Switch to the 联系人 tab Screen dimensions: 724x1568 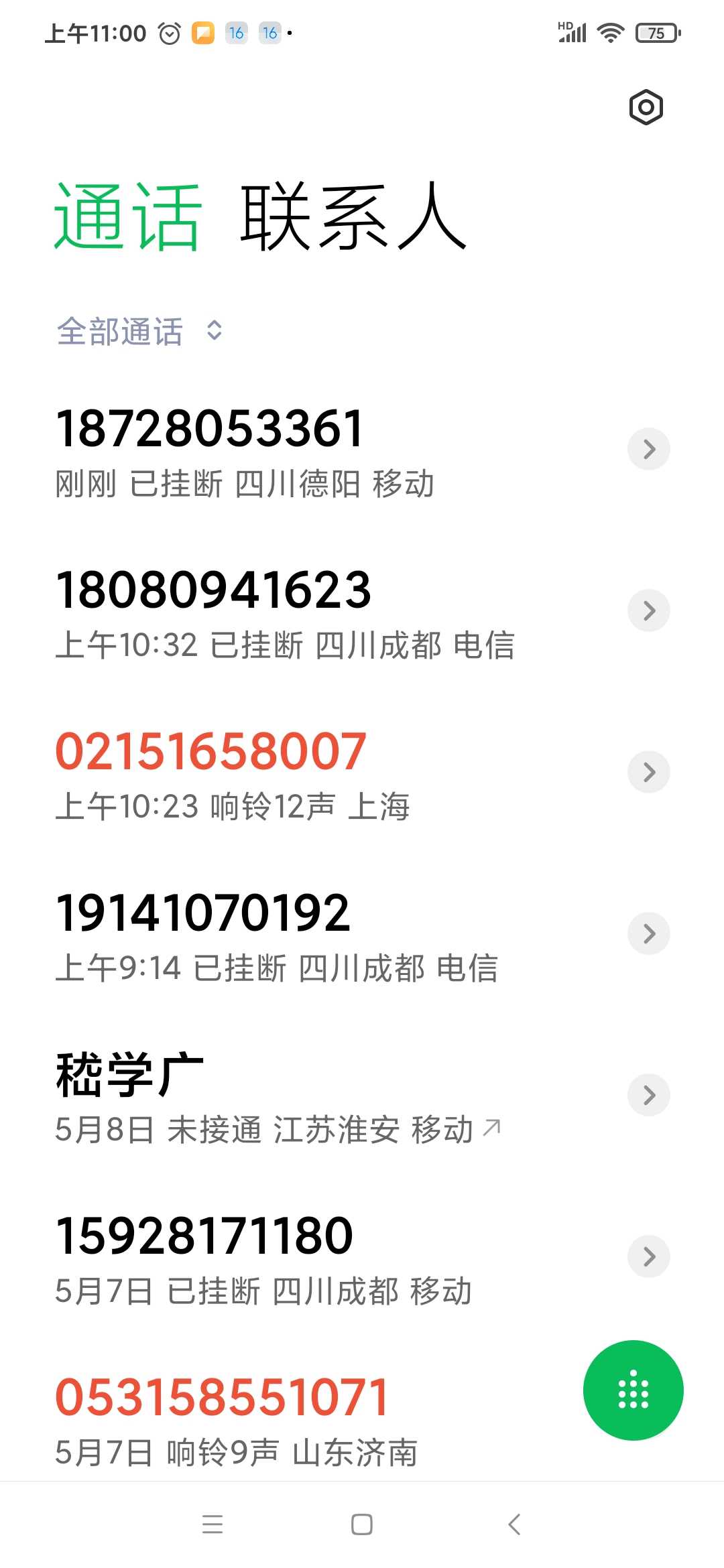353,216
